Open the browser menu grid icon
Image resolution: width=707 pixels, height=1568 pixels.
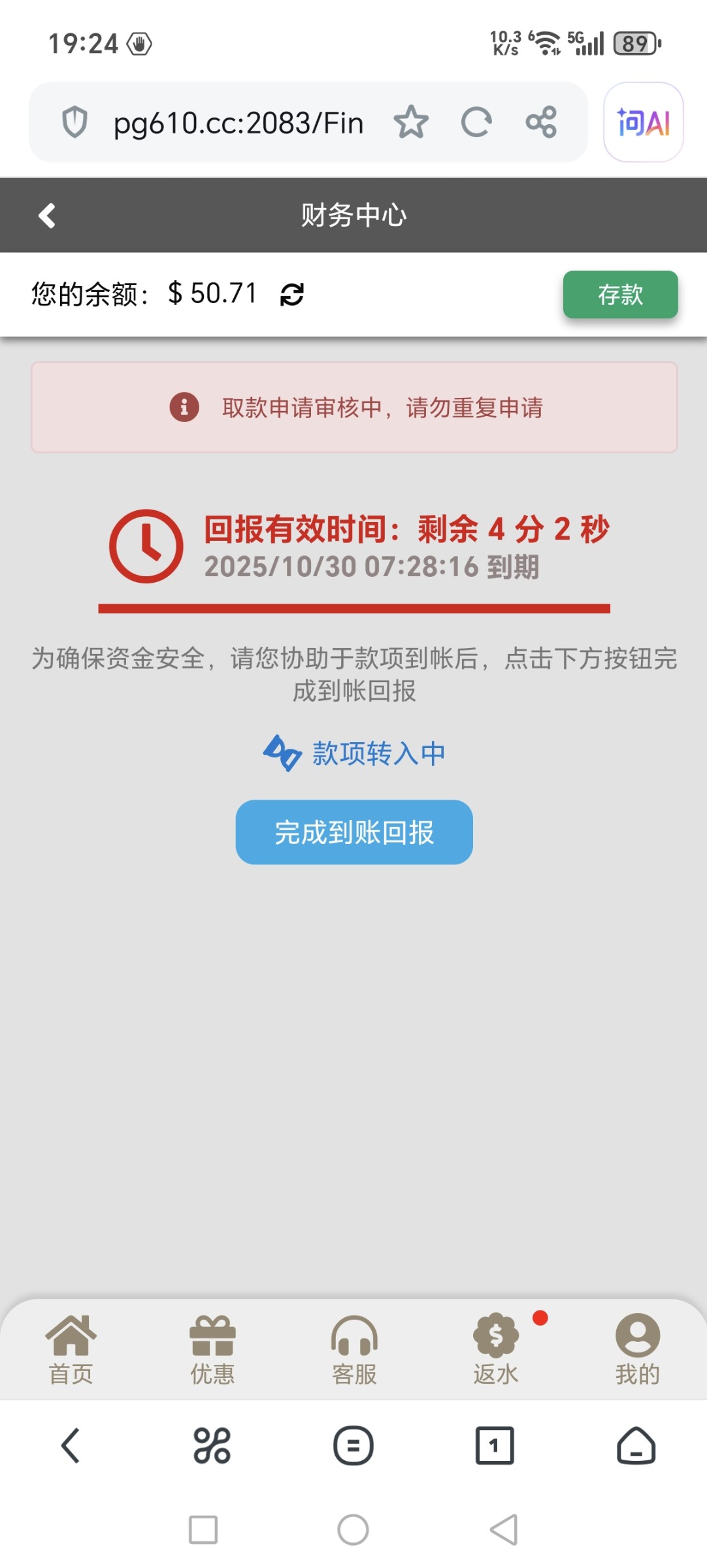pyautogui.click(x=212, y=1445)
